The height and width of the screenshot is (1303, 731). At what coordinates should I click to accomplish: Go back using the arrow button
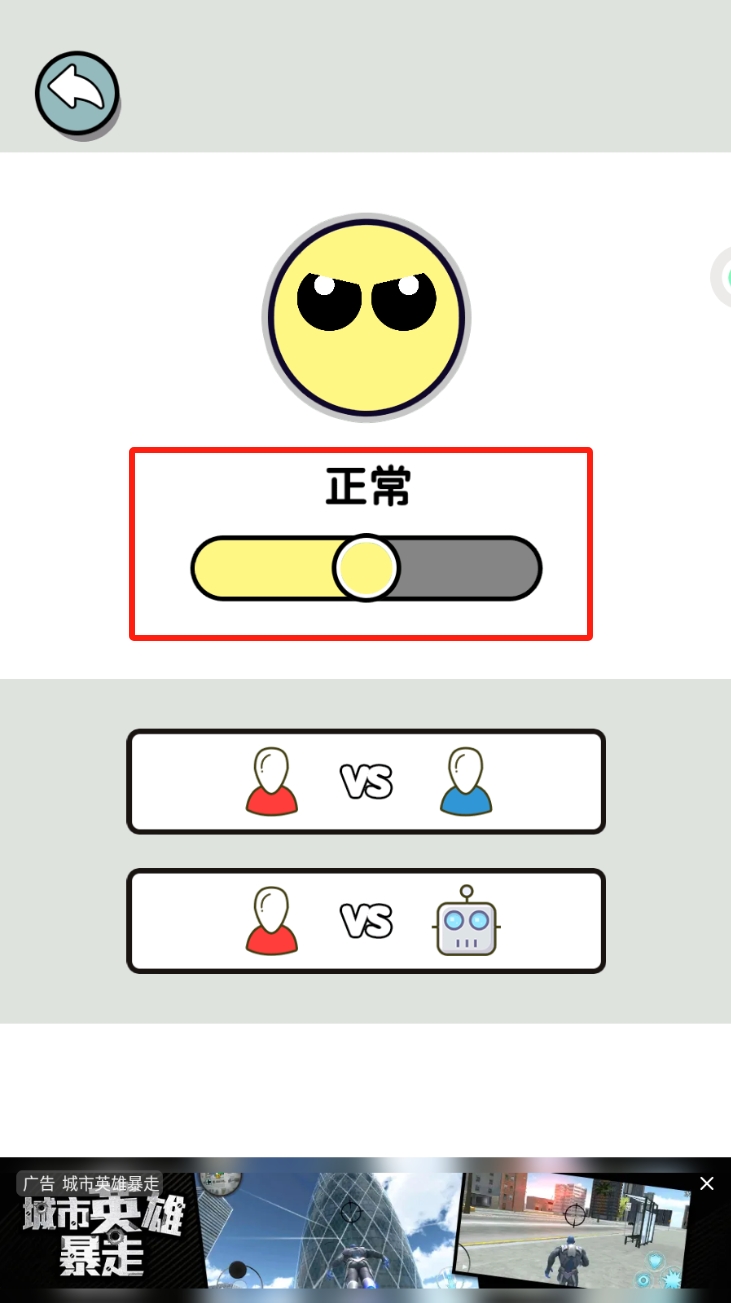point(77,93)
